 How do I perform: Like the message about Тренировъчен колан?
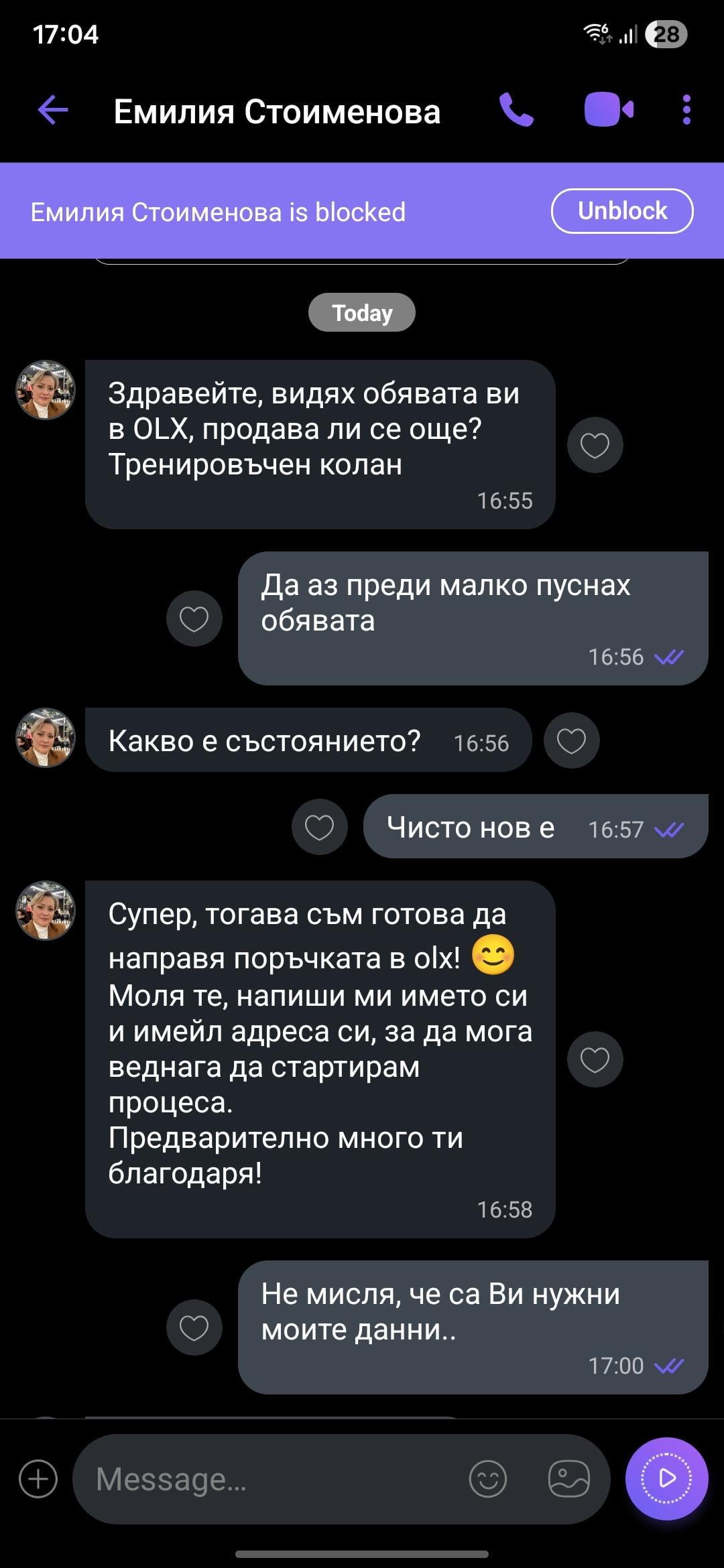click(x=595, y=445)
